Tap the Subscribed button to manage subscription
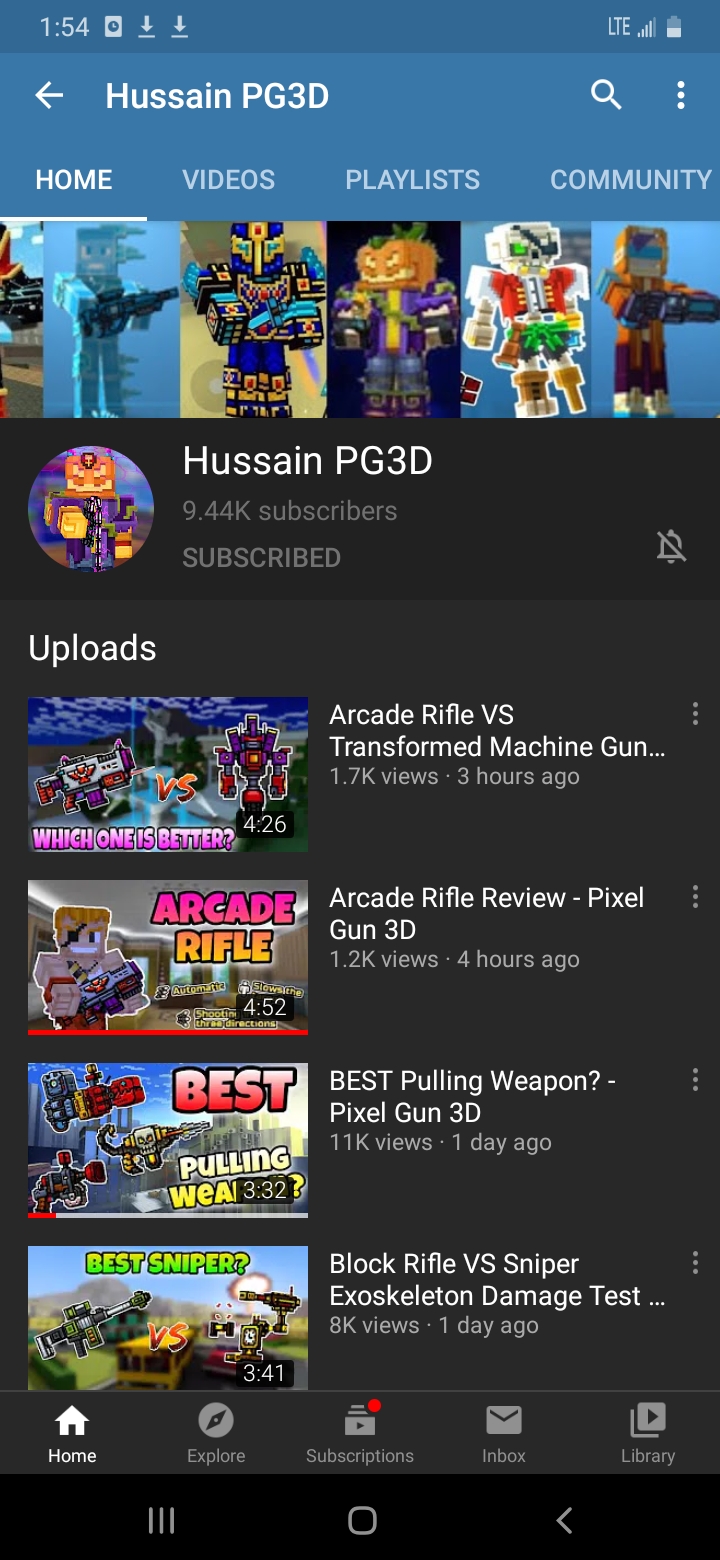This screenshot has width=720, height=1560. pos(261,558)
